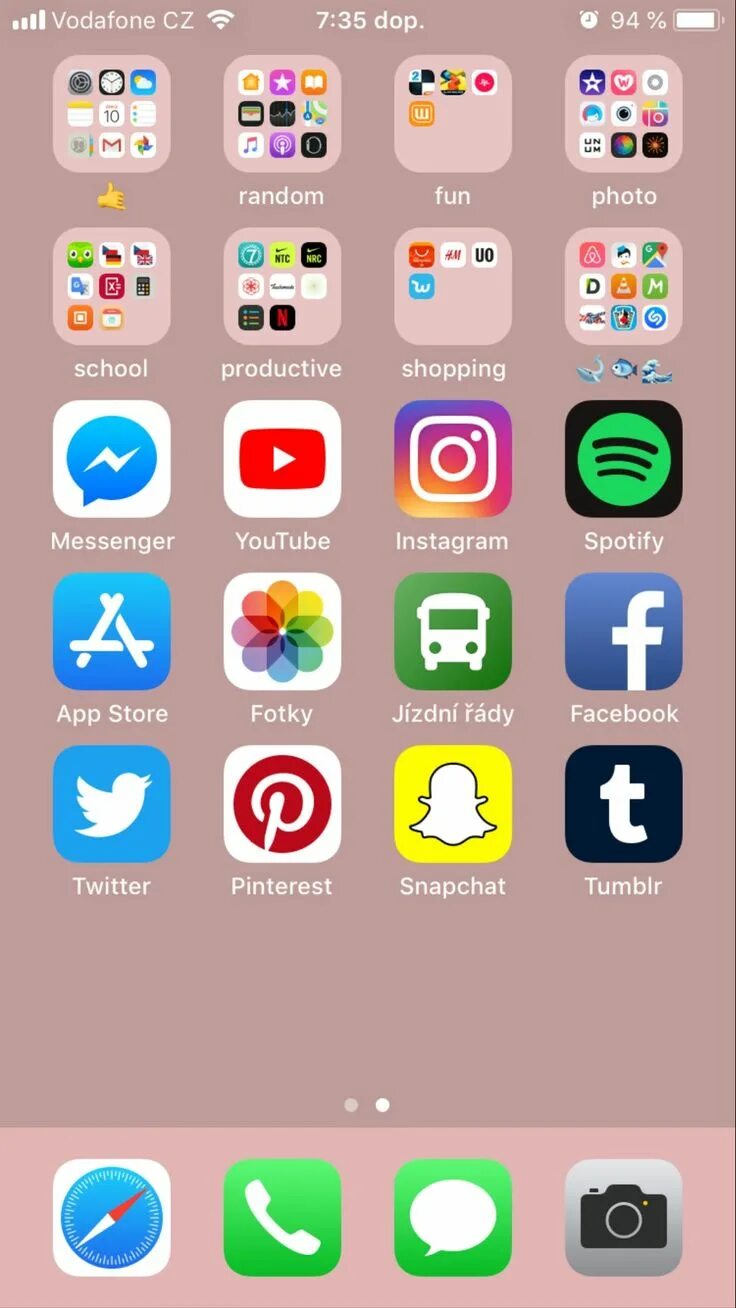Open Facebook
The image size is (736, 1308).
(624, 631)
